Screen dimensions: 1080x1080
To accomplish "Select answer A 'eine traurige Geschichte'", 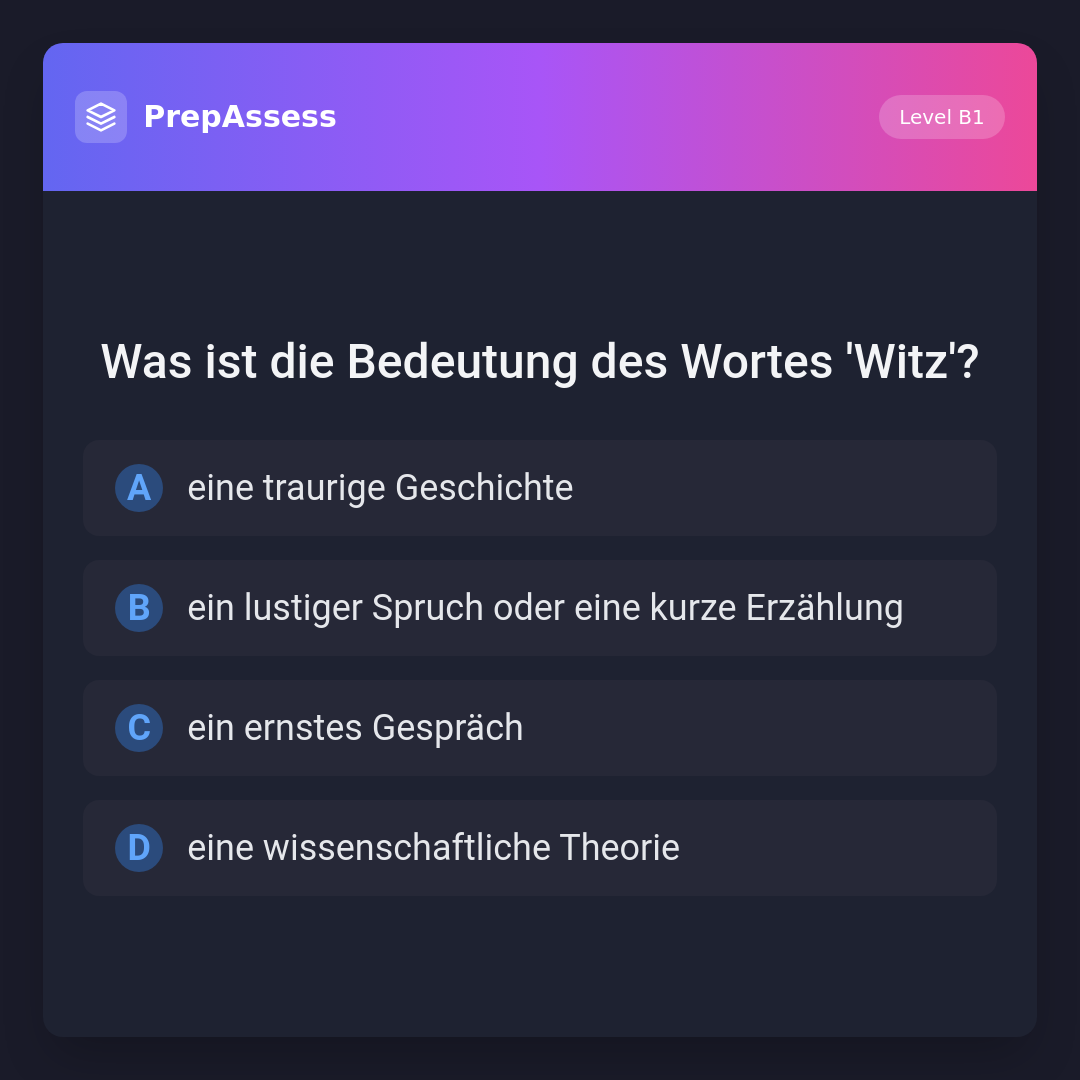I will tap(540, 488).
